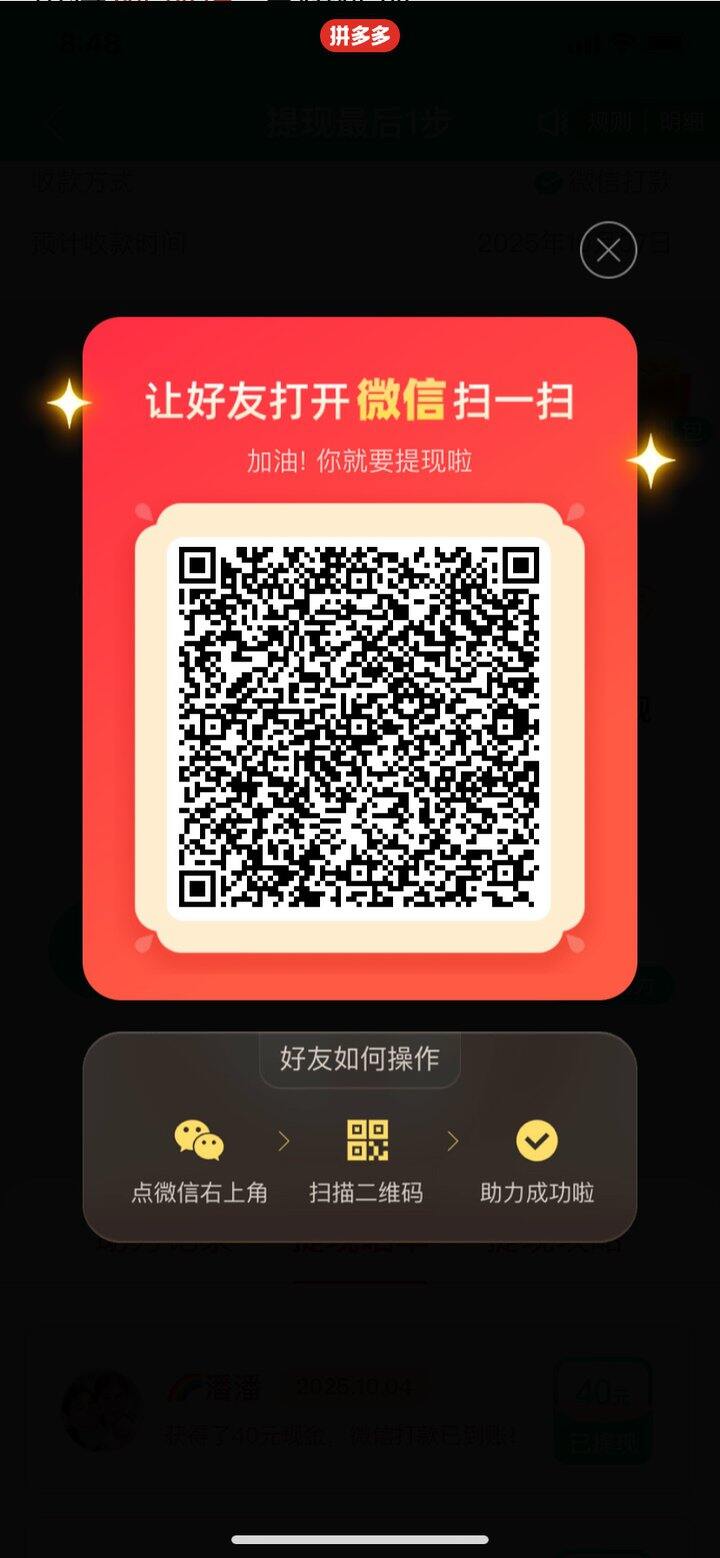Tap 潘潘's avatar in the record entry
This screenshot has width=720, height=1558.
point(100,1412)
